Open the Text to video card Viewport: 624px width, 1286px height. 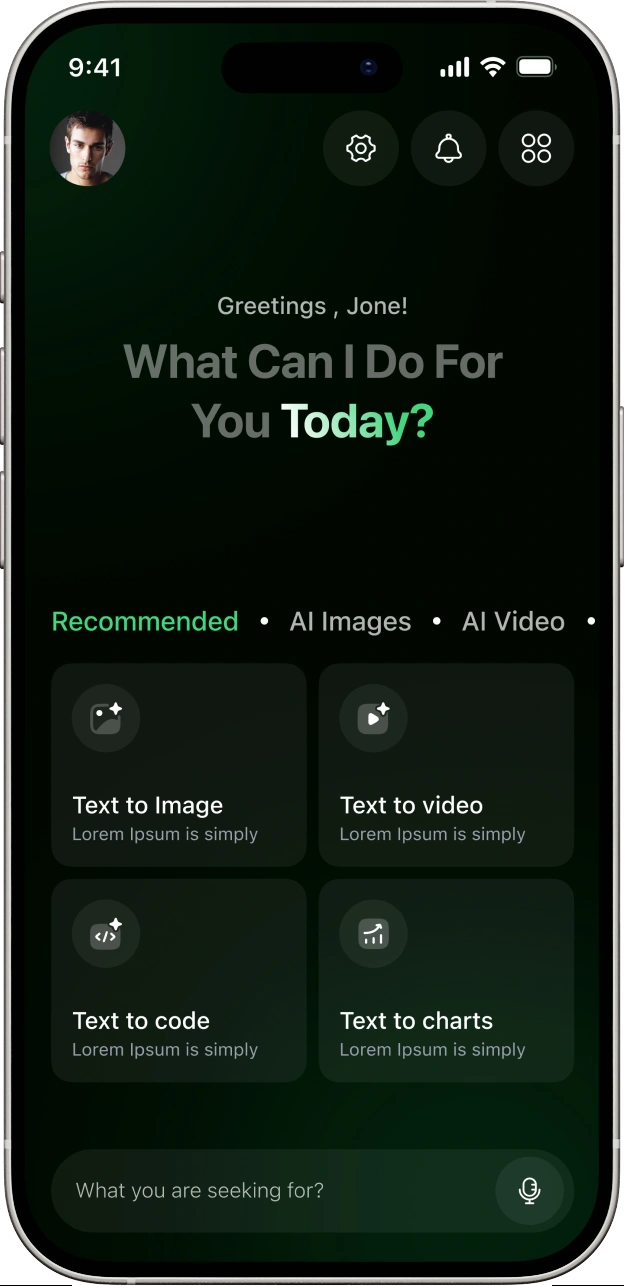(x=446, y=765)
